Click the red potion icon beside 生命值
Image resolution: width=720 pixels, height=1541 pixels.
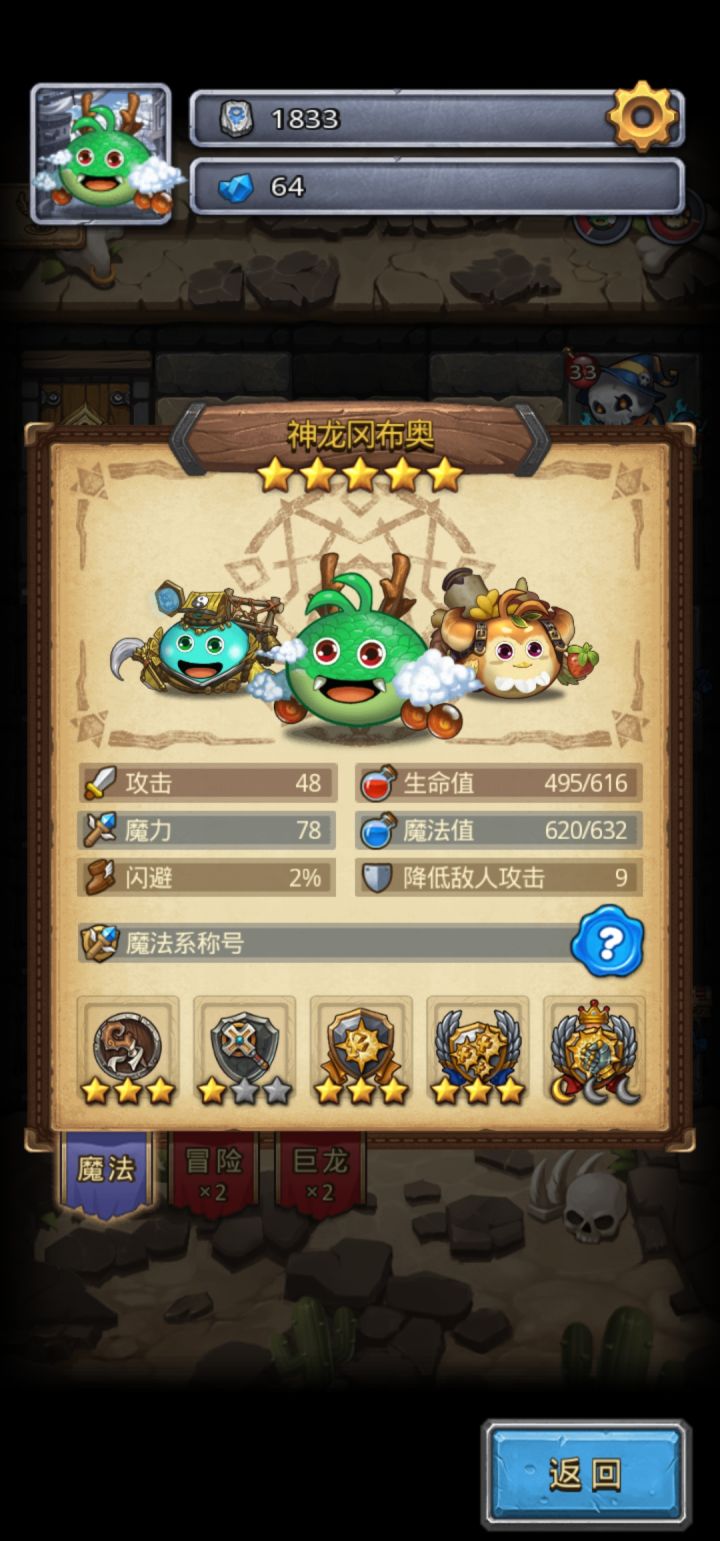379,783
